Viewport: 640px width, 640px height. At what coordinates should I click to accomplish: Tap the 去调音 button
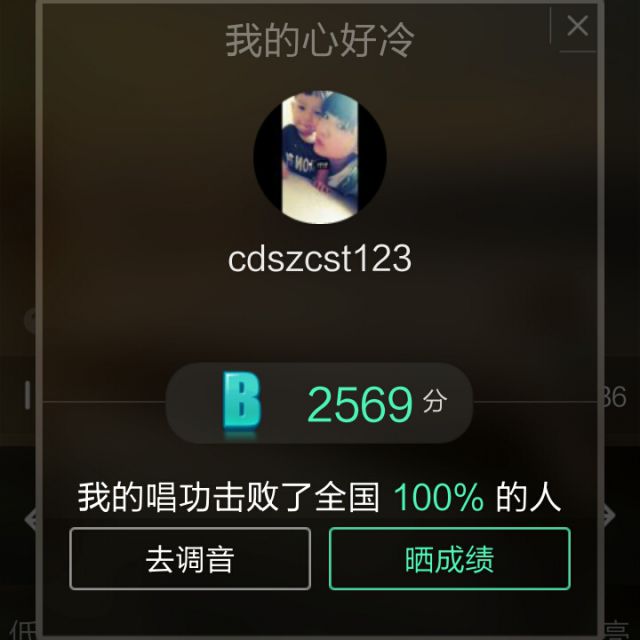190,559
